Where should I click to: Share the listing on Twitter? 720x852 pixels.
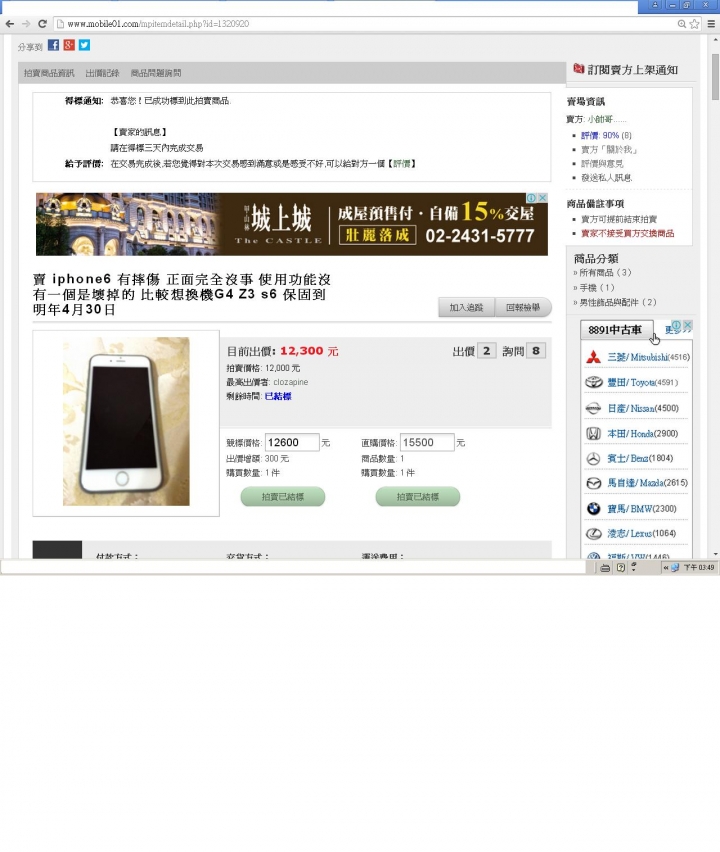[x=84, y=45]
